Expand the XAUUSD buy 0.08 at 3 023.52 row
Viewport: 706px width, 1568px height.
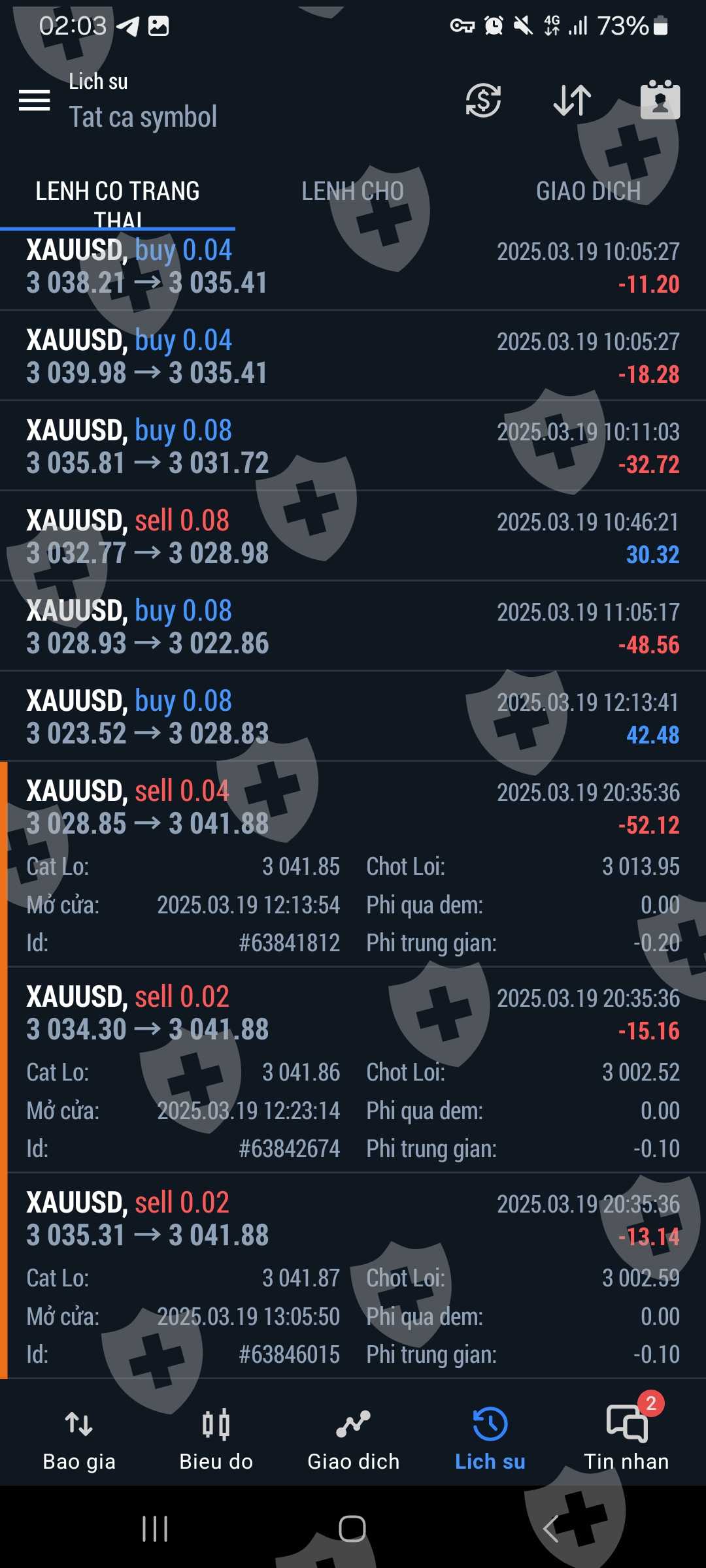pyautogui.click(x=353, y=717)
